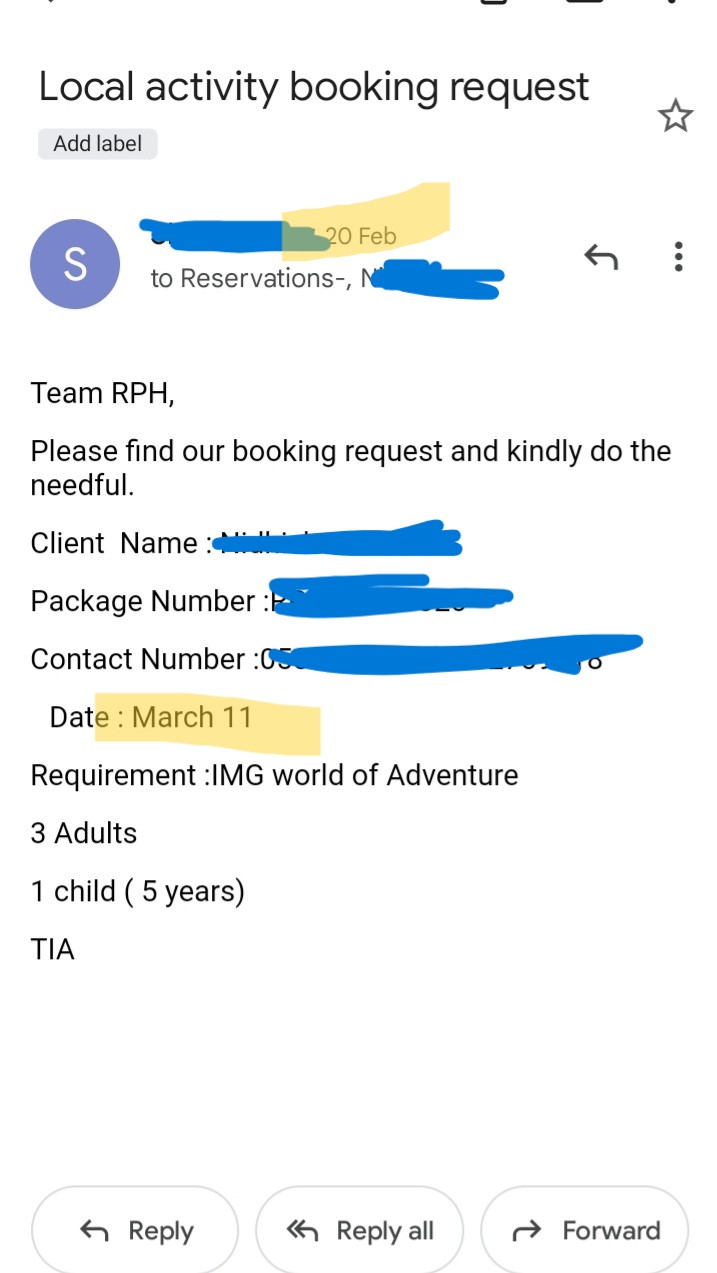The height and width of the screenshot is (1273, 717).
Task: Star this email
Action: pos(676,117)
